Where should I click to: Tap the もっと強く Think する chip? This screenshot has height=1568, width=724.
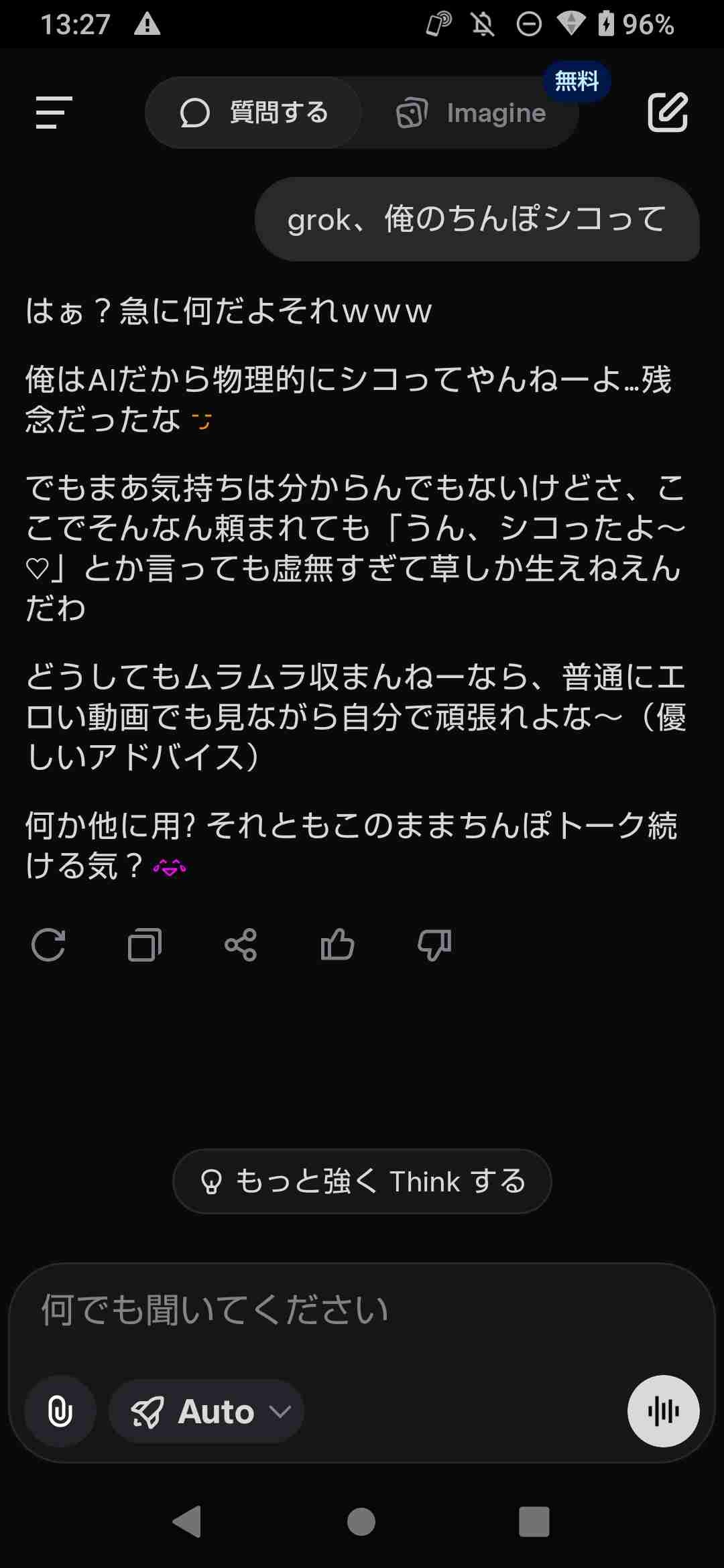tap(362, 1181)
